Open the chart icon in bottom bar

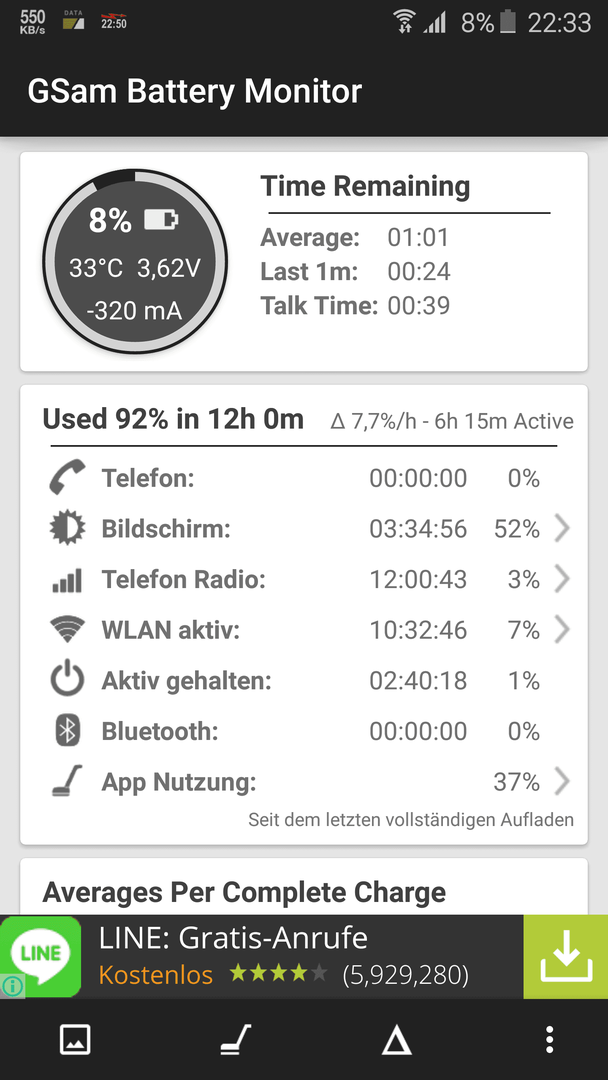(x=75, y=1039)
